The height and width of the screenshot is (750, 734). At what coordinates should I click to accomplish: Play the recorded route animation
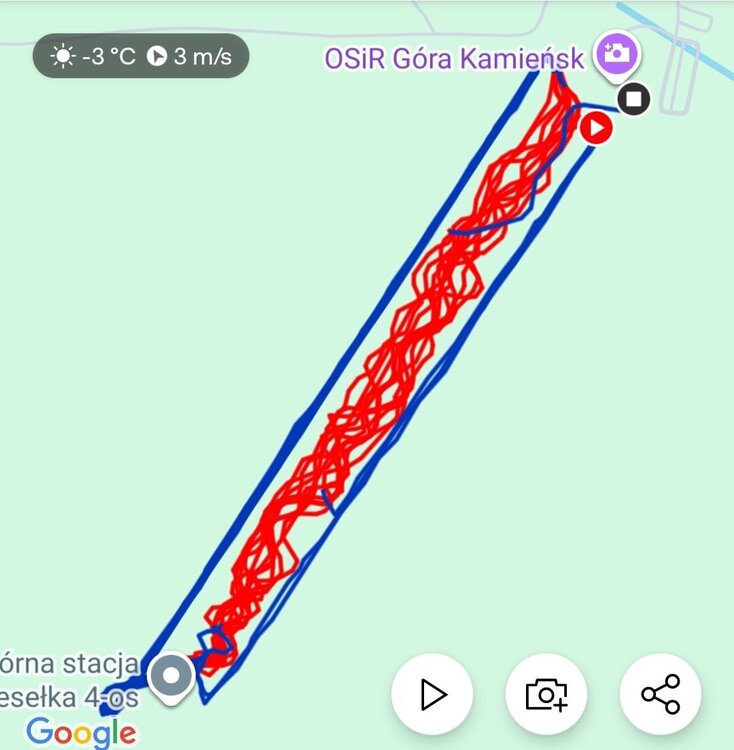(432, 693)
